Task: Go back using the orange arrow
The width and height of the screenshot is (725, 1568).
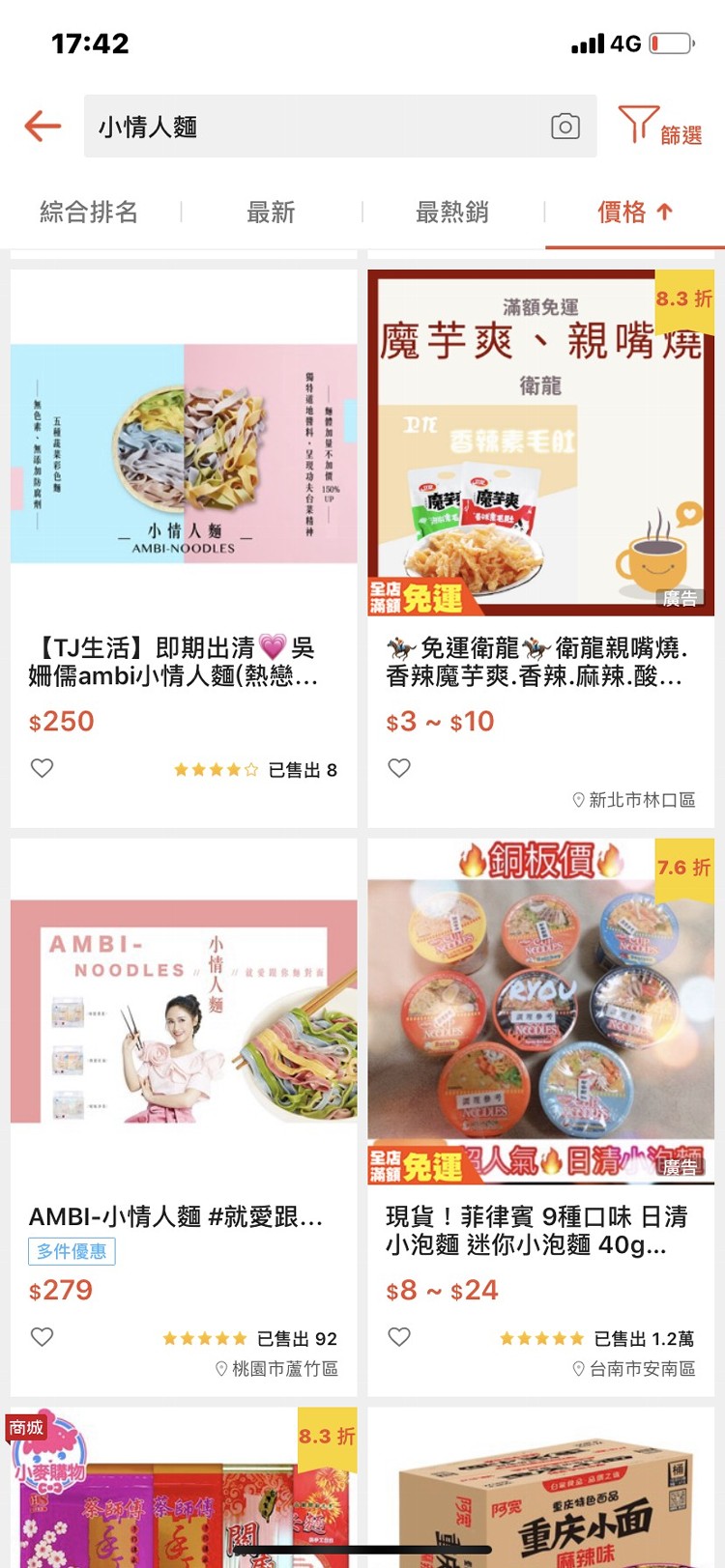Action: point(43,126)
